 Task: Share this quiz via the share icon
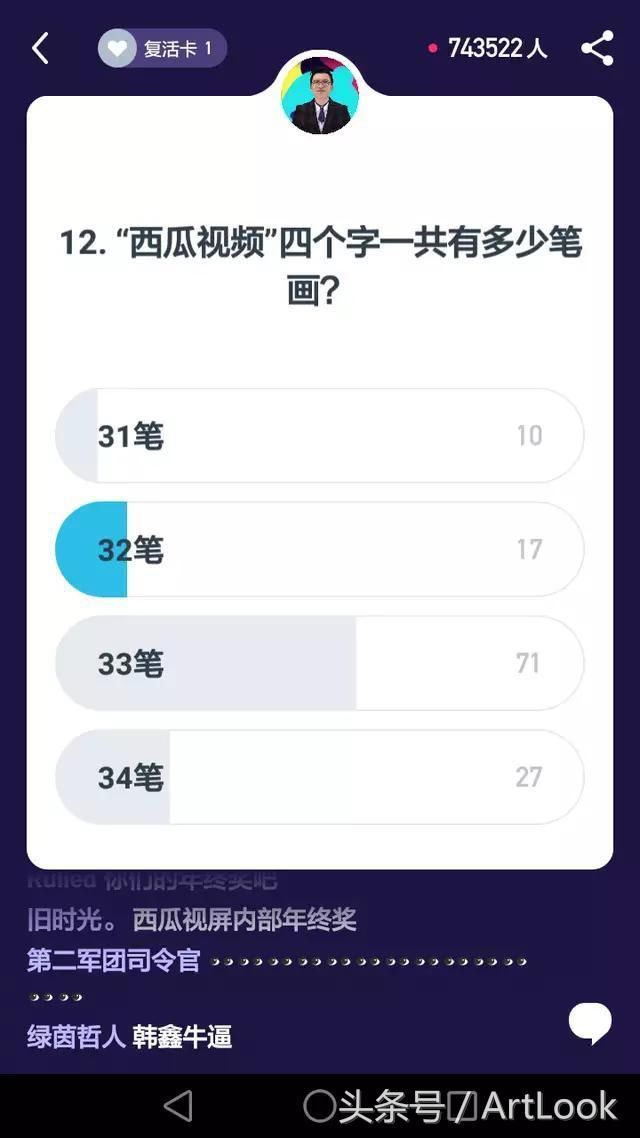click(597, 49)
